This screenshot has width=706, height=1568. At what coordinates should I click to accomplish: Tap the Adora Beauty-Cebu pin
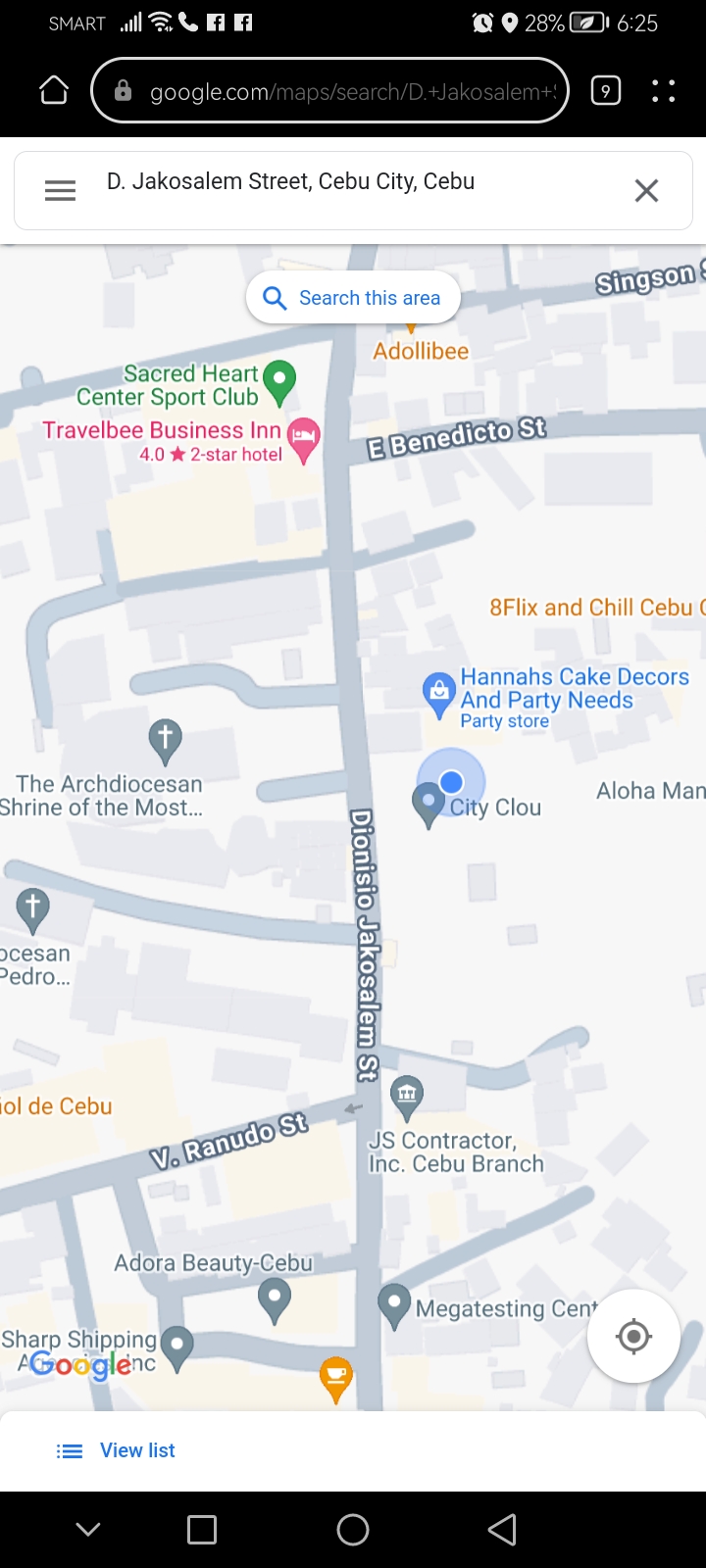275,1299
